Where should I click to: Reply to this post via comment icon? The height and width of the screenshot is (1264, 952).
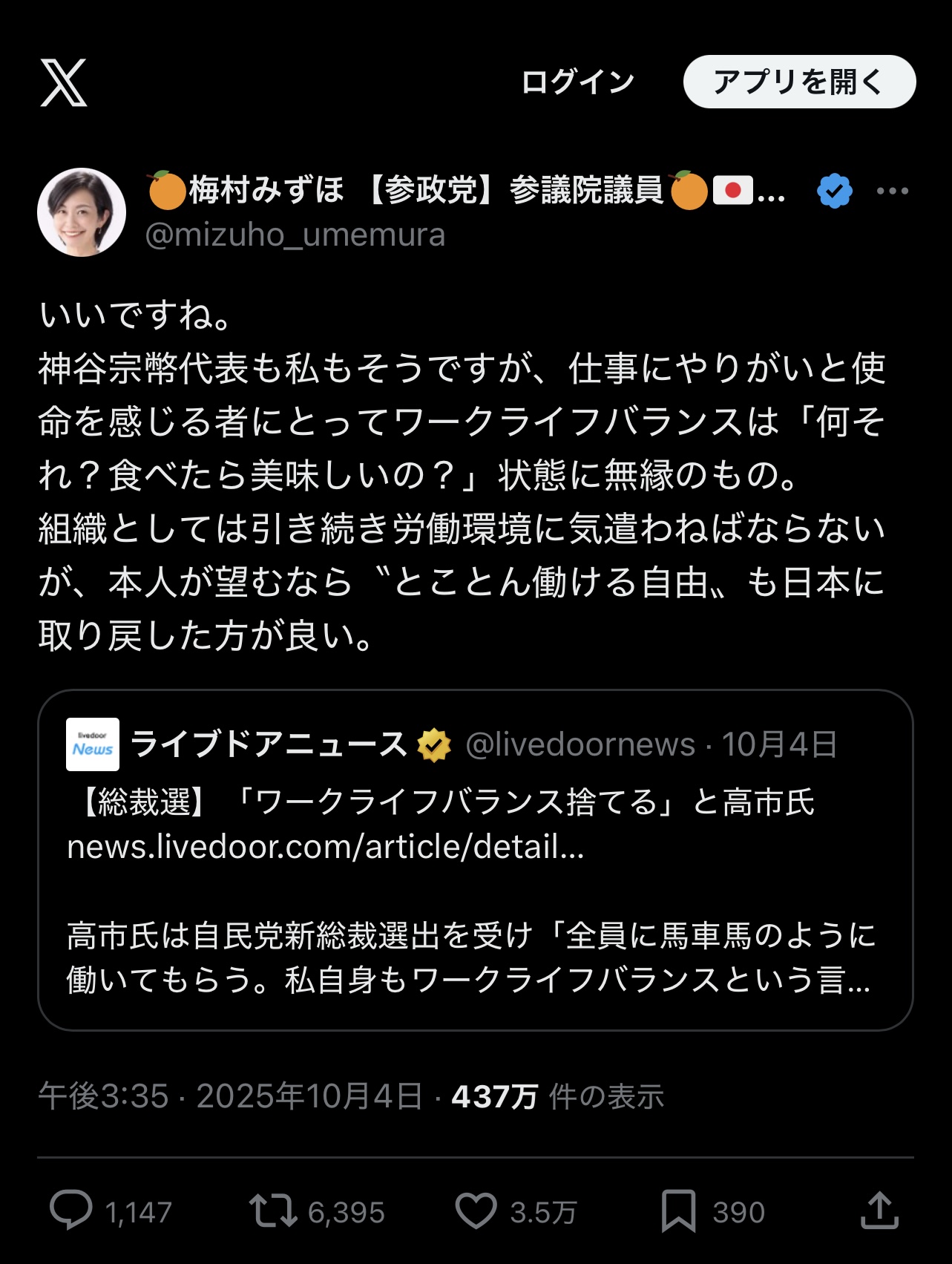(x=71, y=1211)
